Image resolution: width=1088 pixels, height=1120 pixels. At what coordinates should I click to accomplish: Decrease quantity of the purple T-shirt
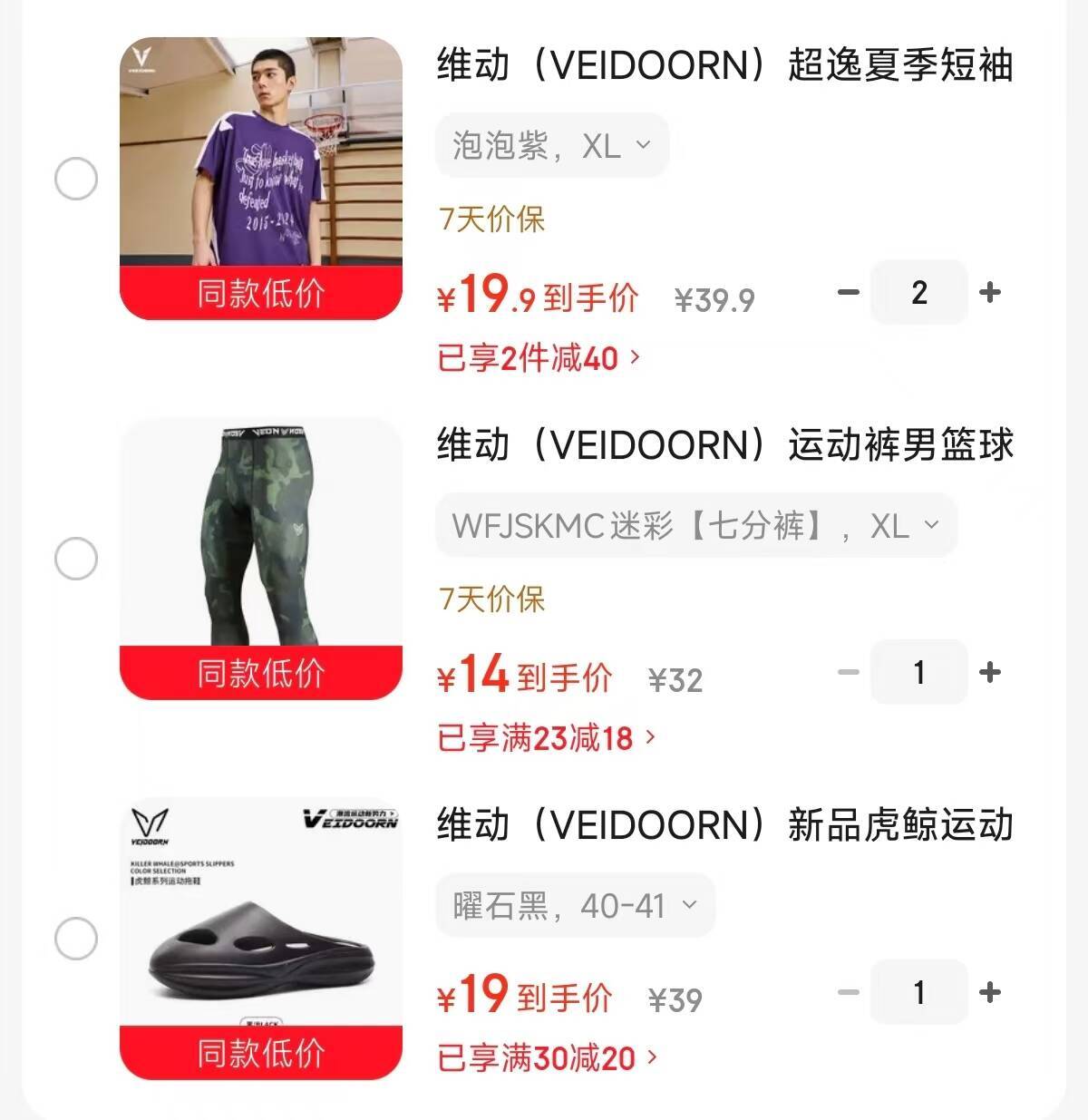(849, 292)
